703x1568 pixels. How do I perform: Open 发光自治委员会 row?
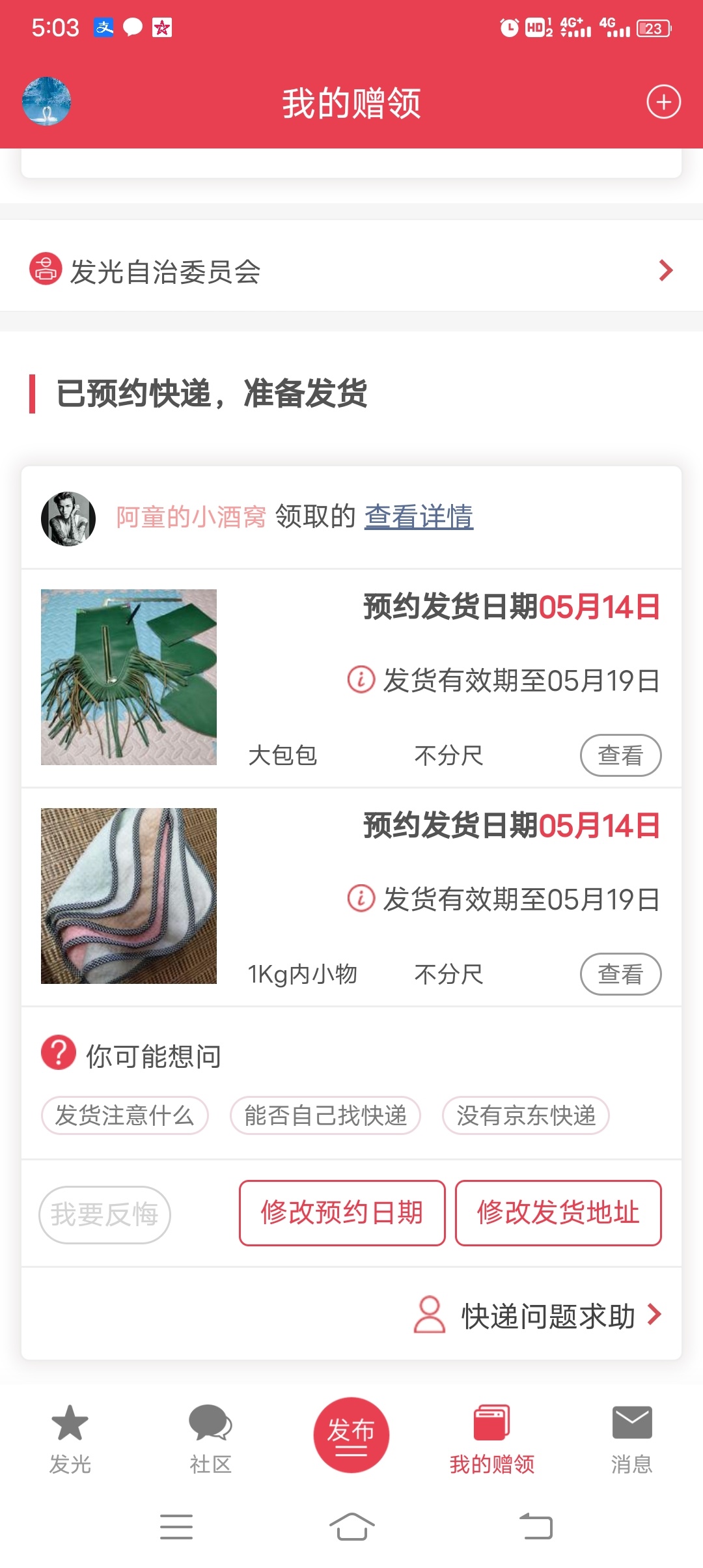(x=351, y=271)
